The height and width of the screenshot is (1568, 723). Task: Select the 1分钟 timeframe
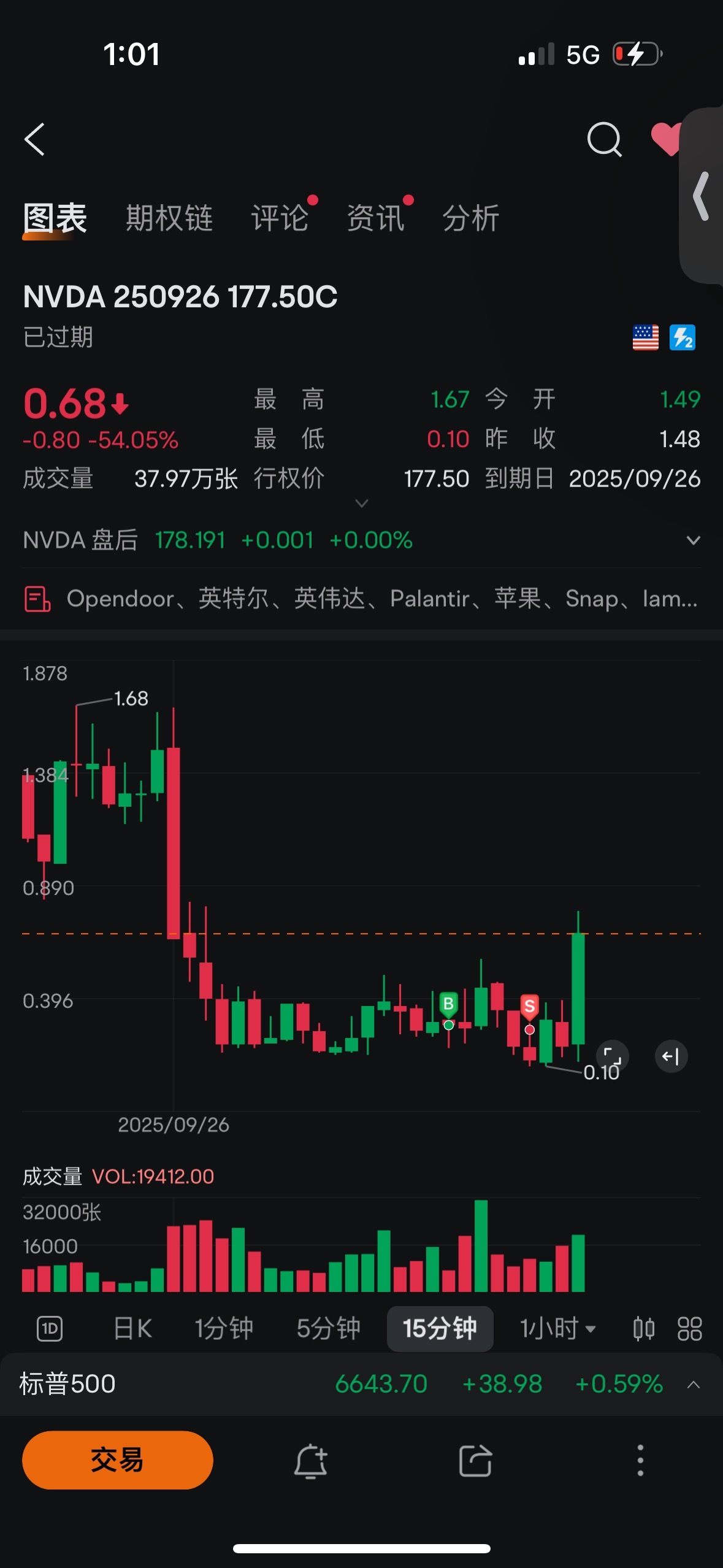coord(224,1329)
